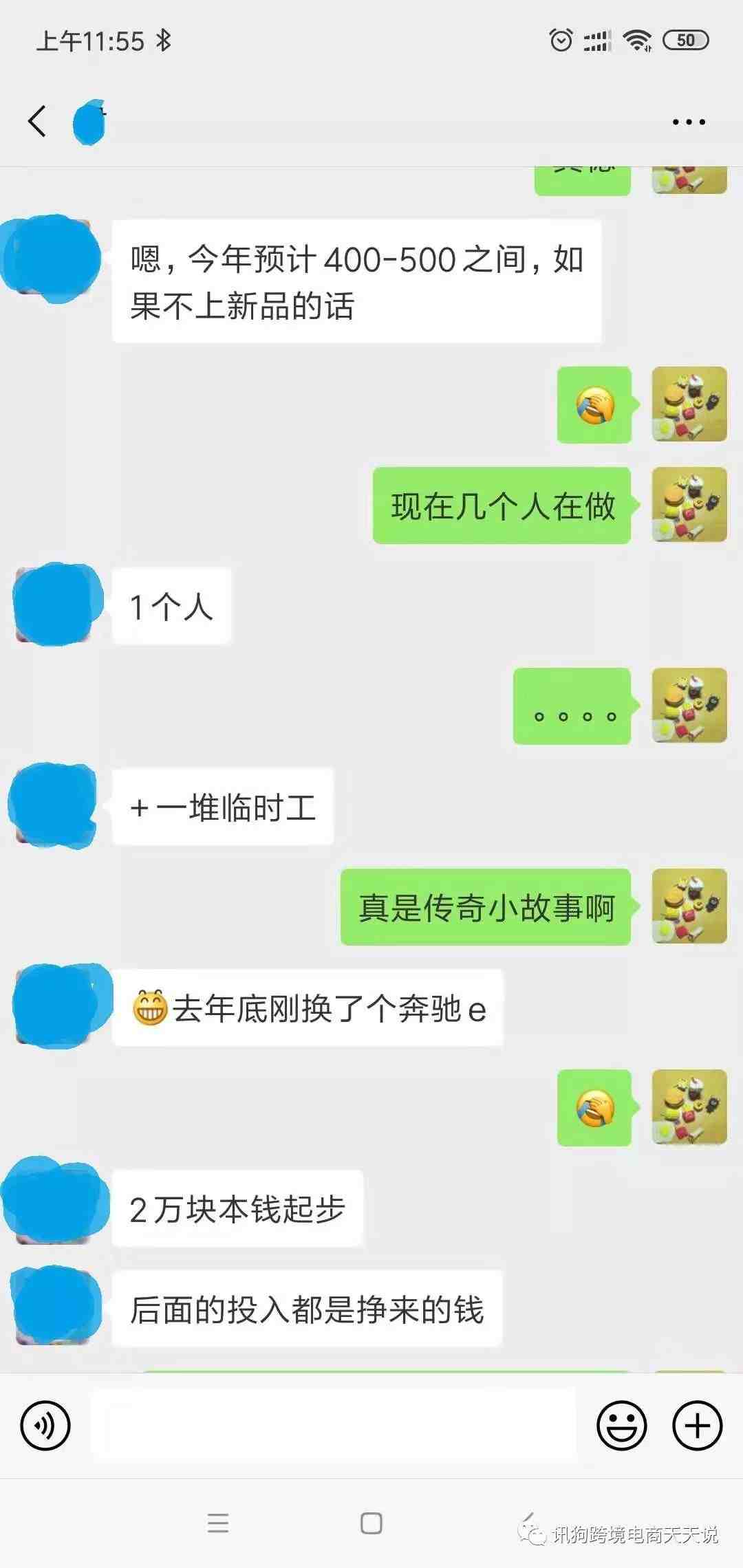Tap own avatar beside "现在几个人在做"

click(x=689, y=505)
